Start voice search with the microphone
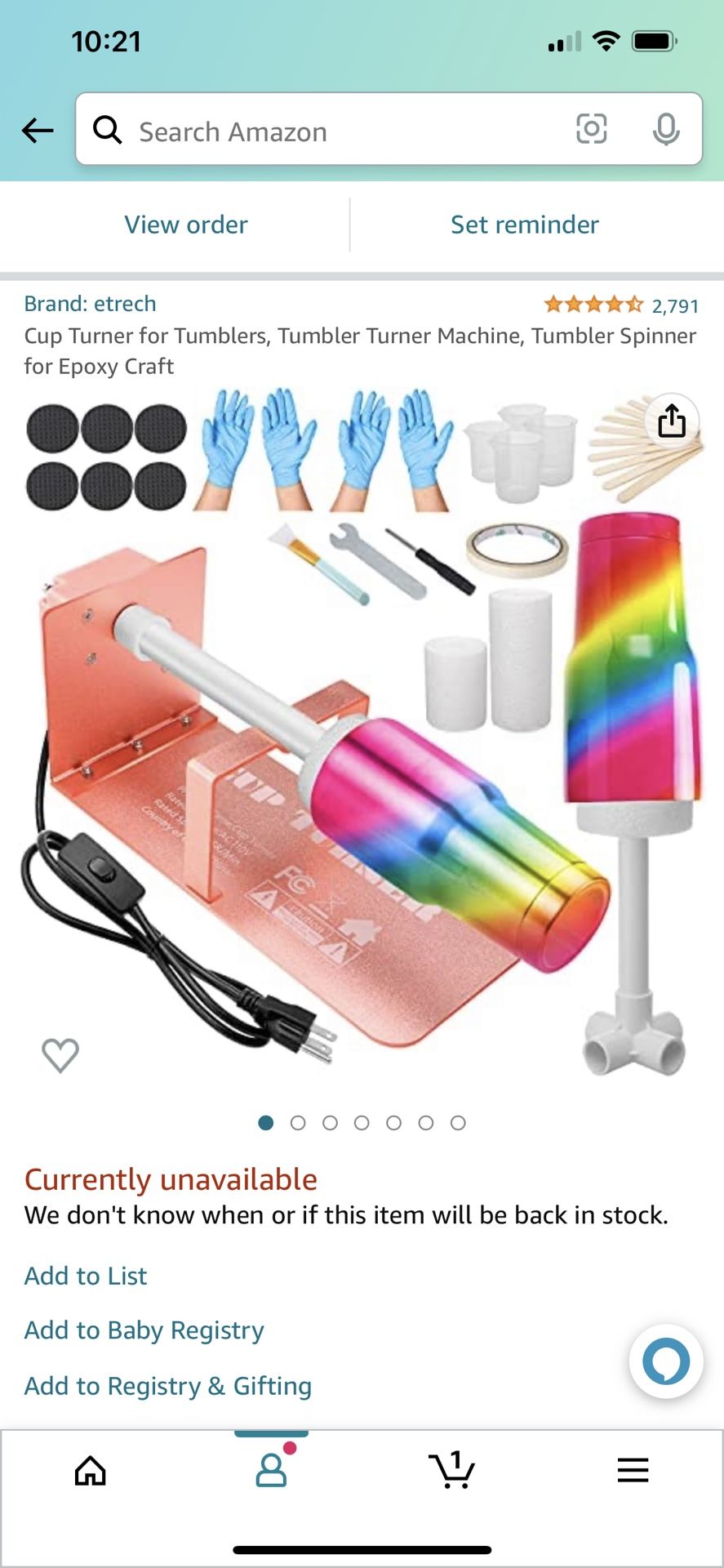Viewport: 724px width, 1568px height. click(x=666, y=129)
